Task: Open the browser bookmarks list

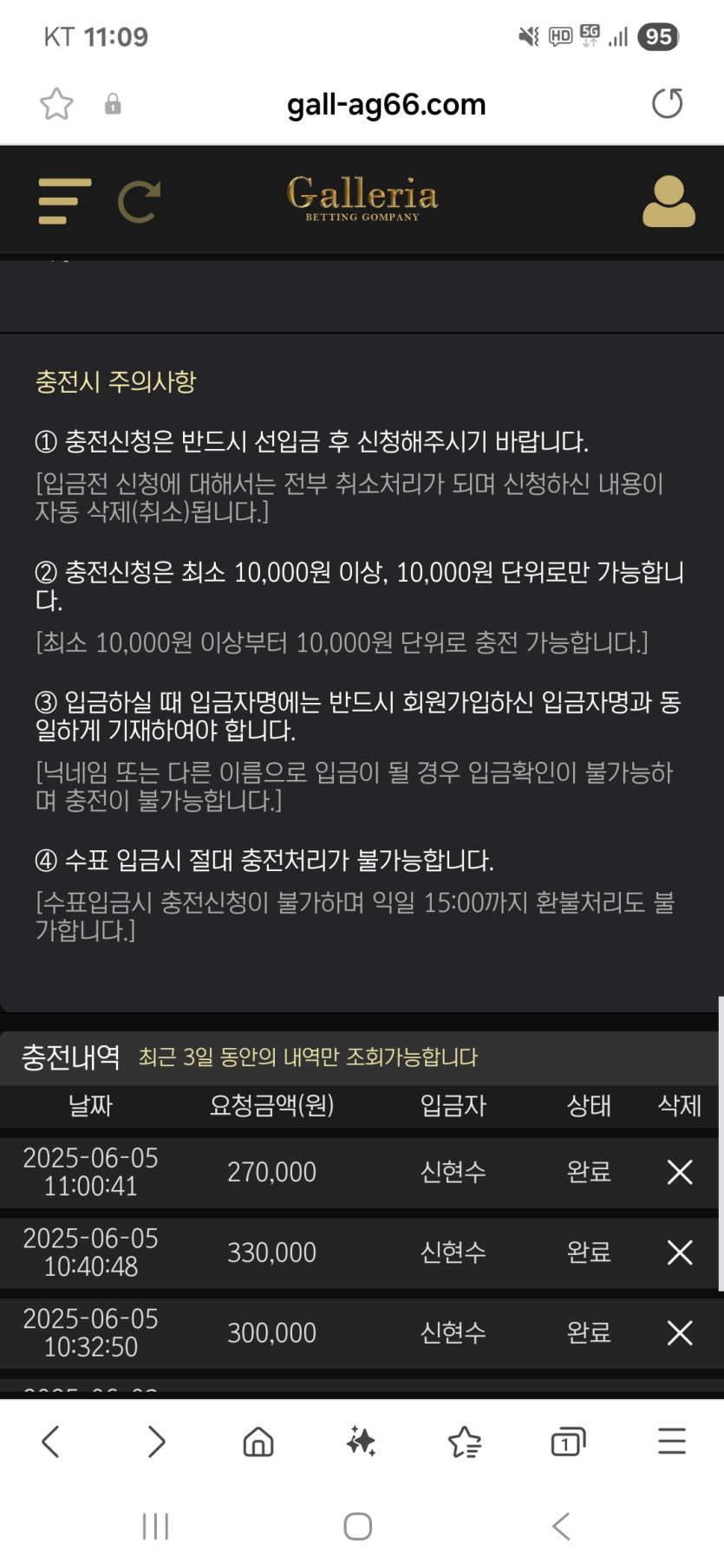Action: (465, 1441)
